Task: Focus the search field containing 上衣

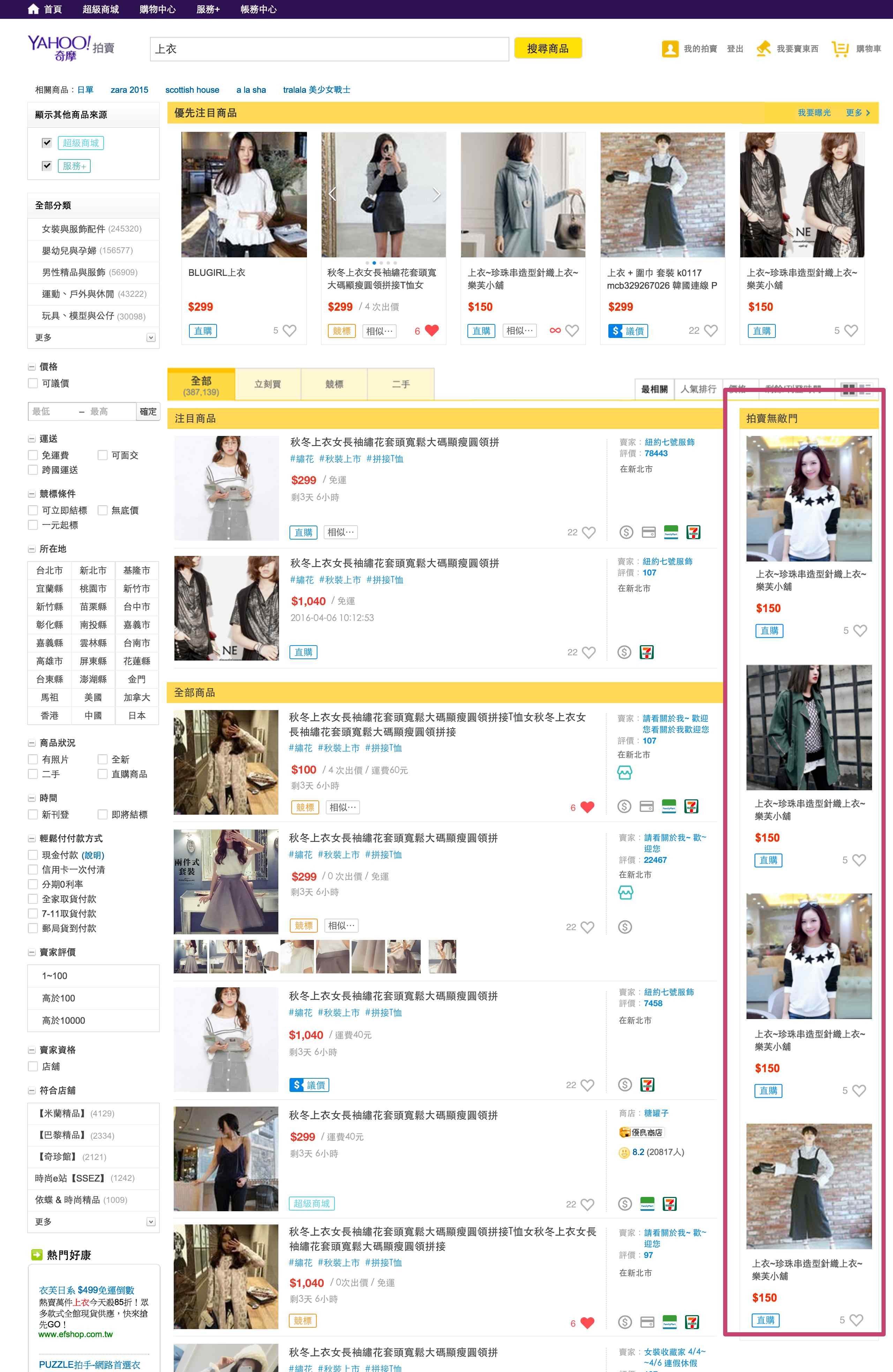Action: pyautogui.click(x=329, y=49)
